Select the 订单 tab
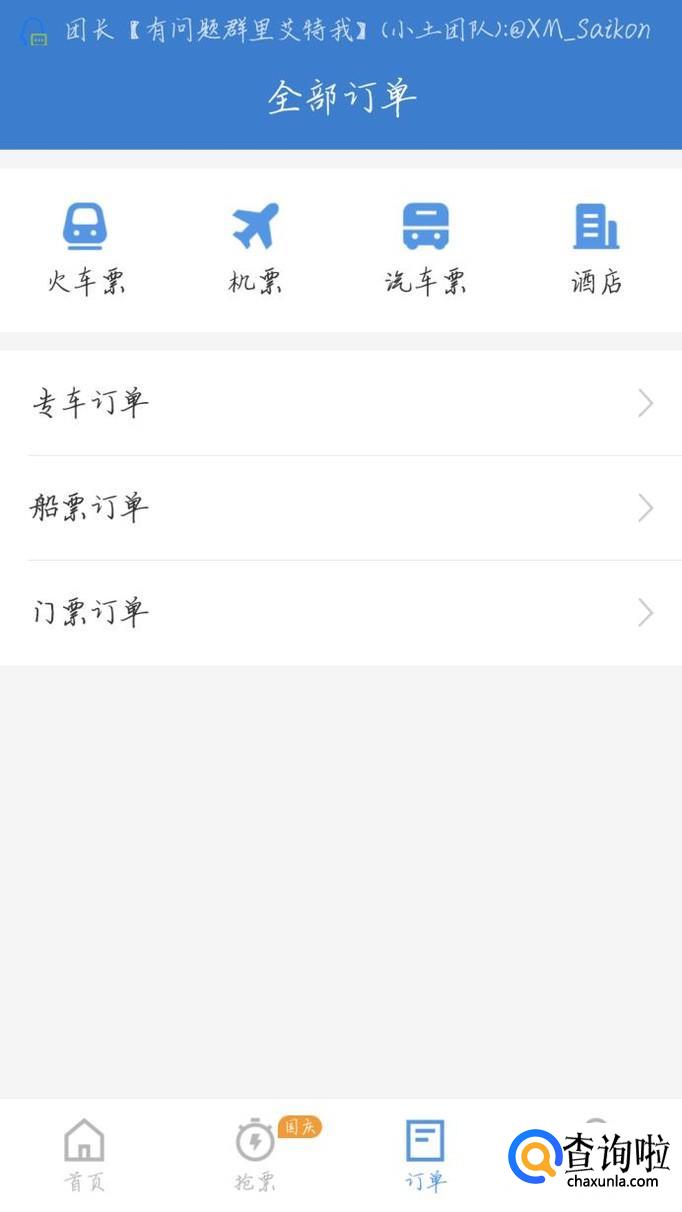This screenshot has width=682, height=1212. (425, 1154)
